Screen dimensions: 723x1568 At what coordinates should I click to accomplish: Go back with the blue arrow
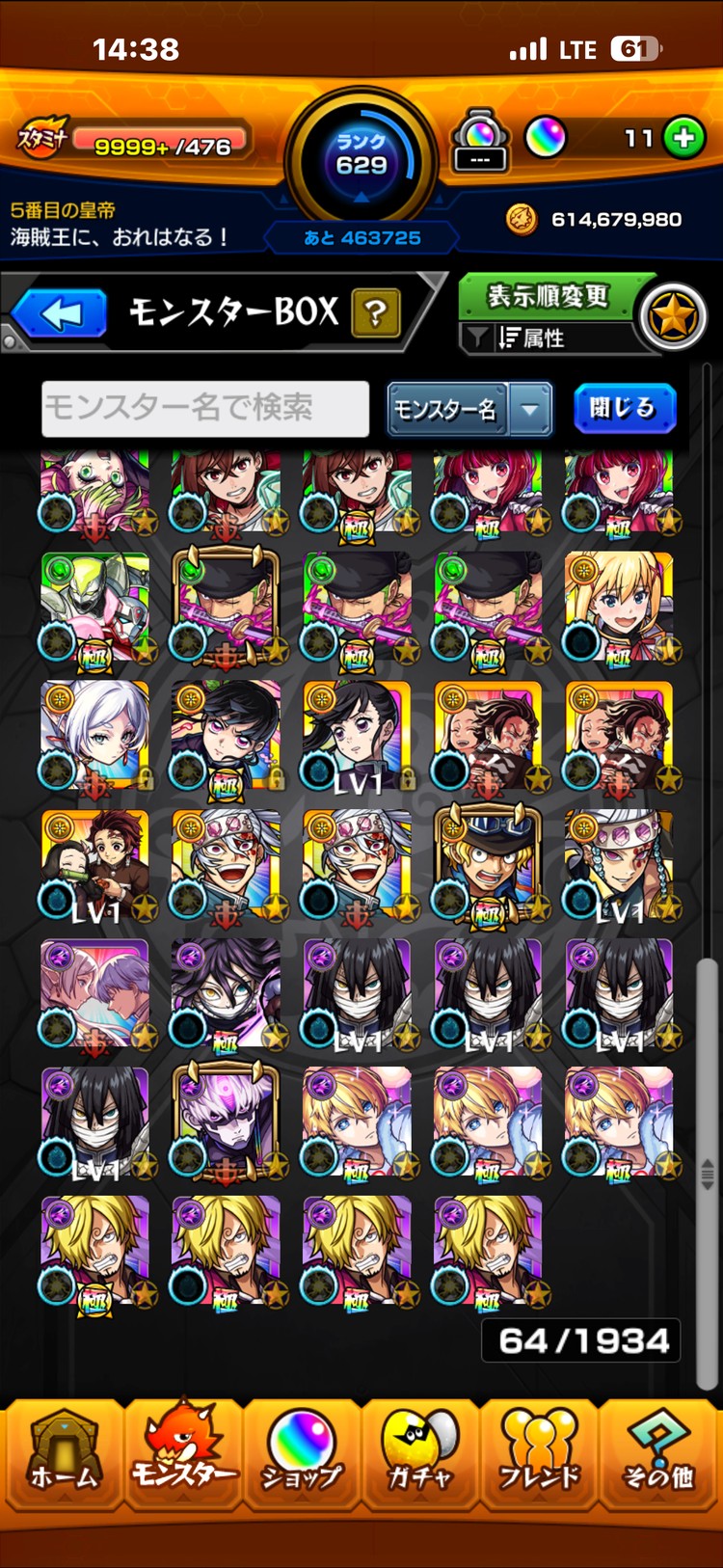coord(60,313)
